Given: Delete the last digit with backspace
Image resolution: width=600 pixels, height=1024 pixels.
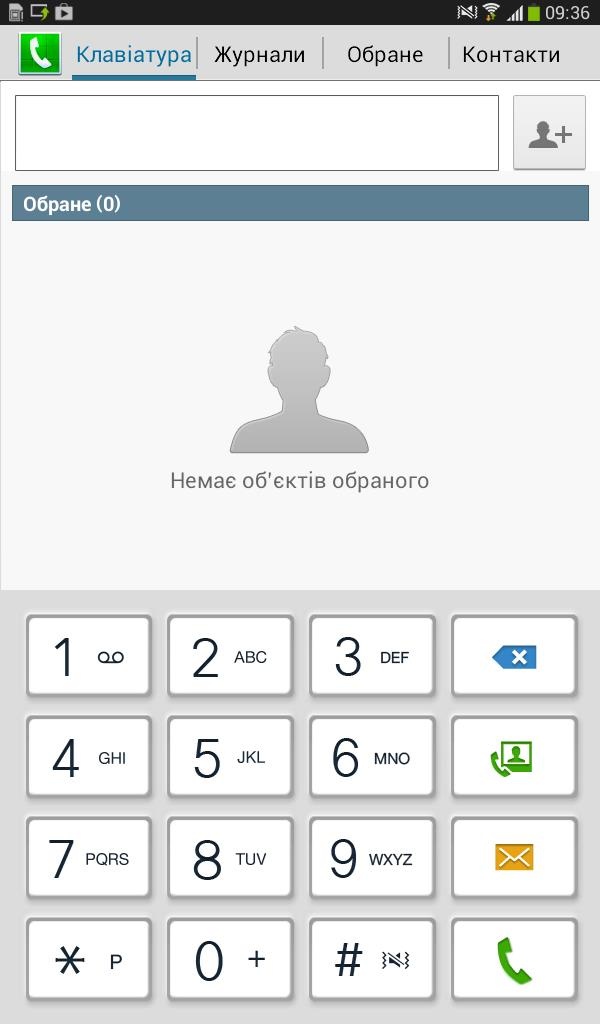Looking at the screenshot, I should [x=514, y=656].
